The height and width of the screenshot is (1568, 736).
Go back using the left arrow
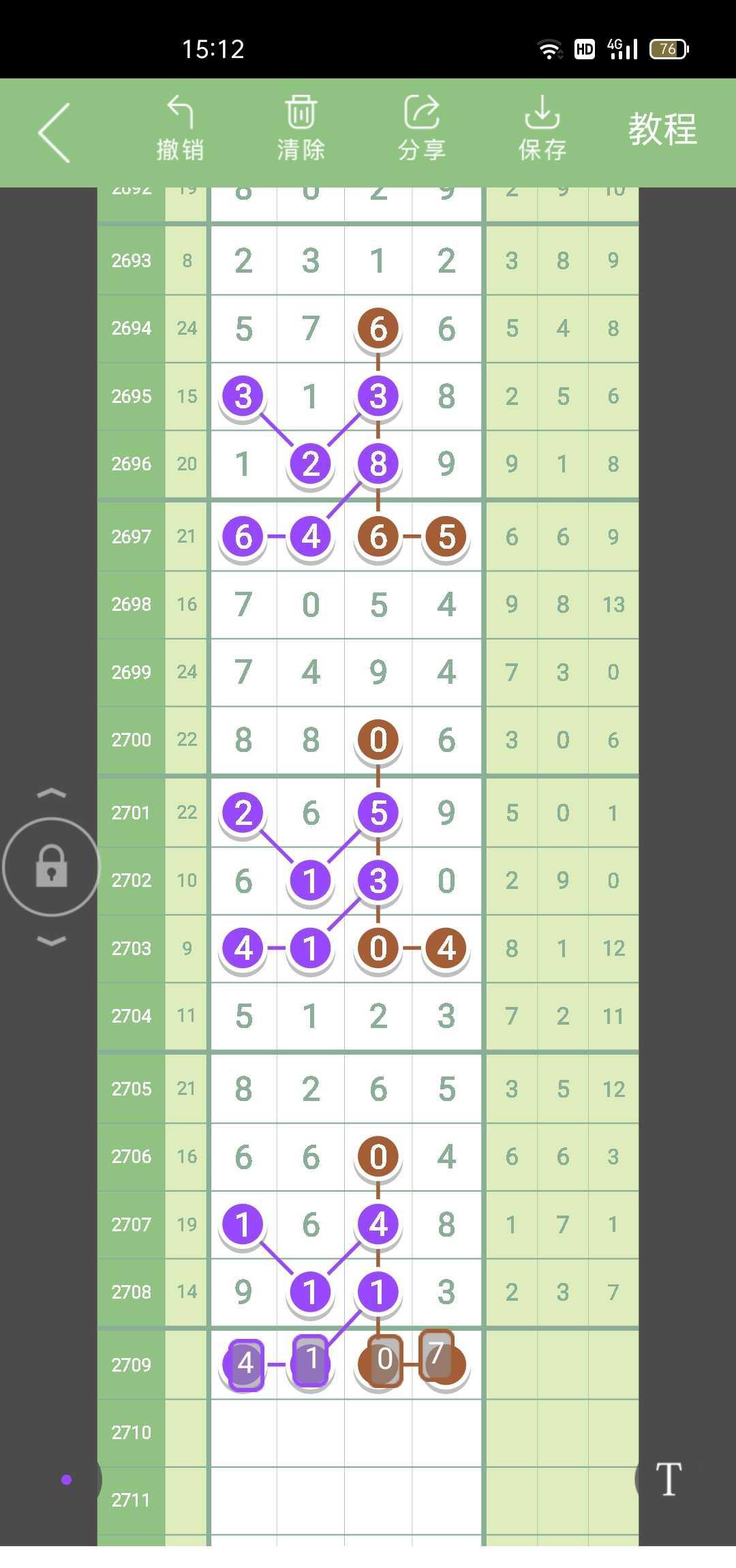55,133
